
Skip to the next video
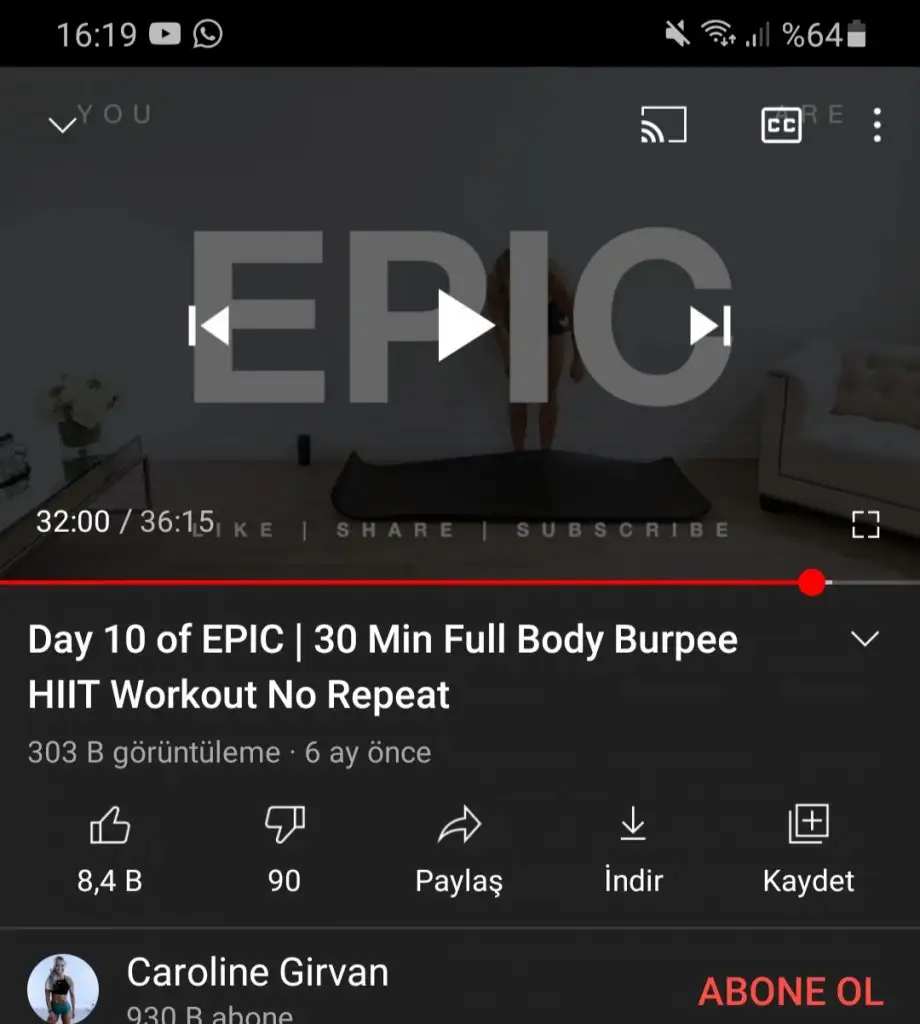710,326
